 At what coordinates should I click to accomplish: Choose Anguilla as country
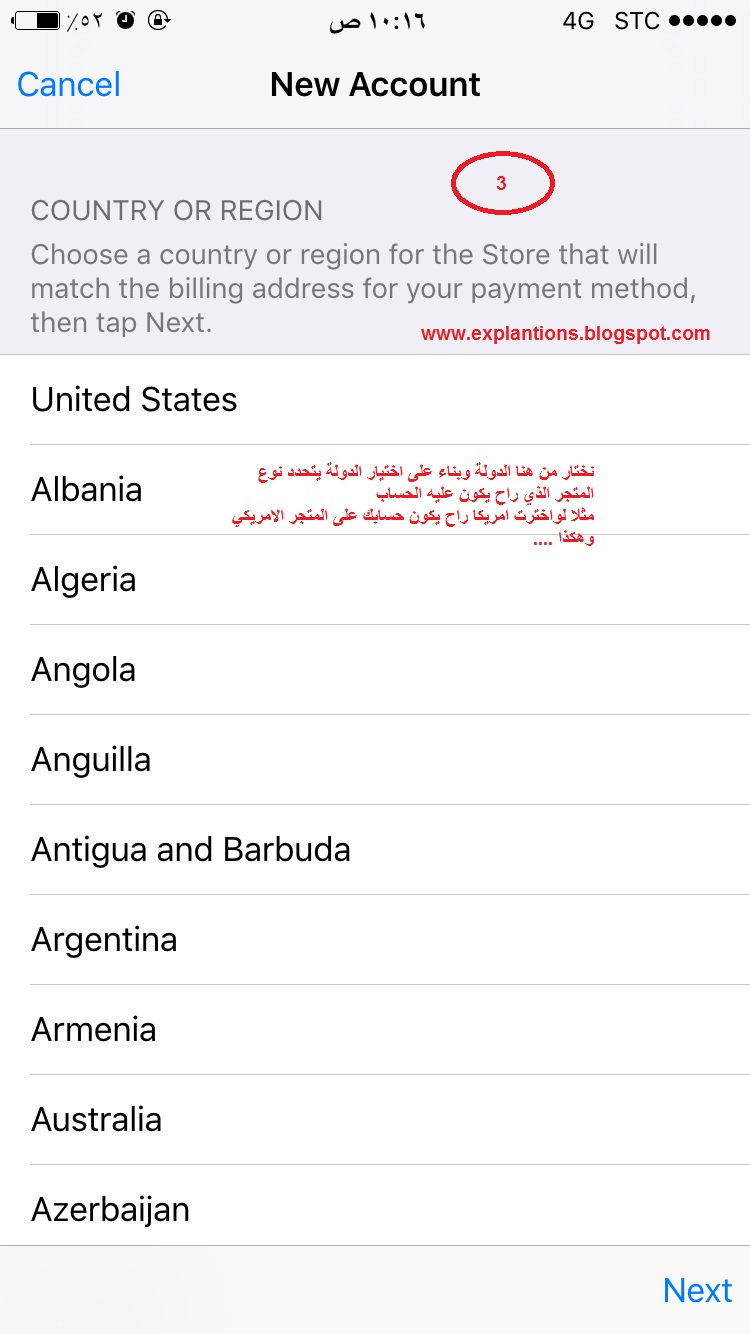click(x=91, y=760)
